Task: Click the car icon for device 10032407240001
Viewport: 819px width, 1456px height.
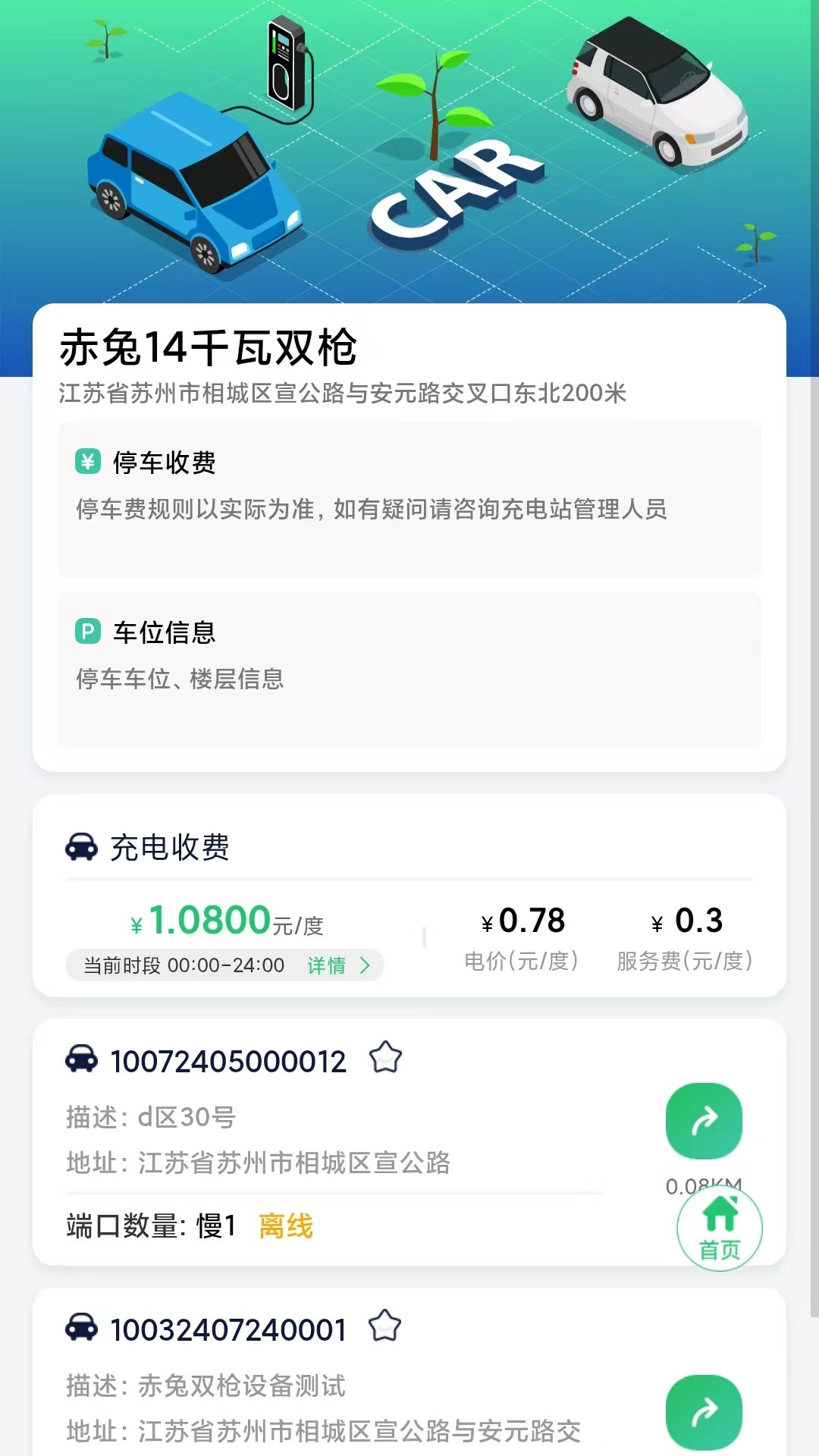Action: pyautogui.click(x=83, y=1328)
